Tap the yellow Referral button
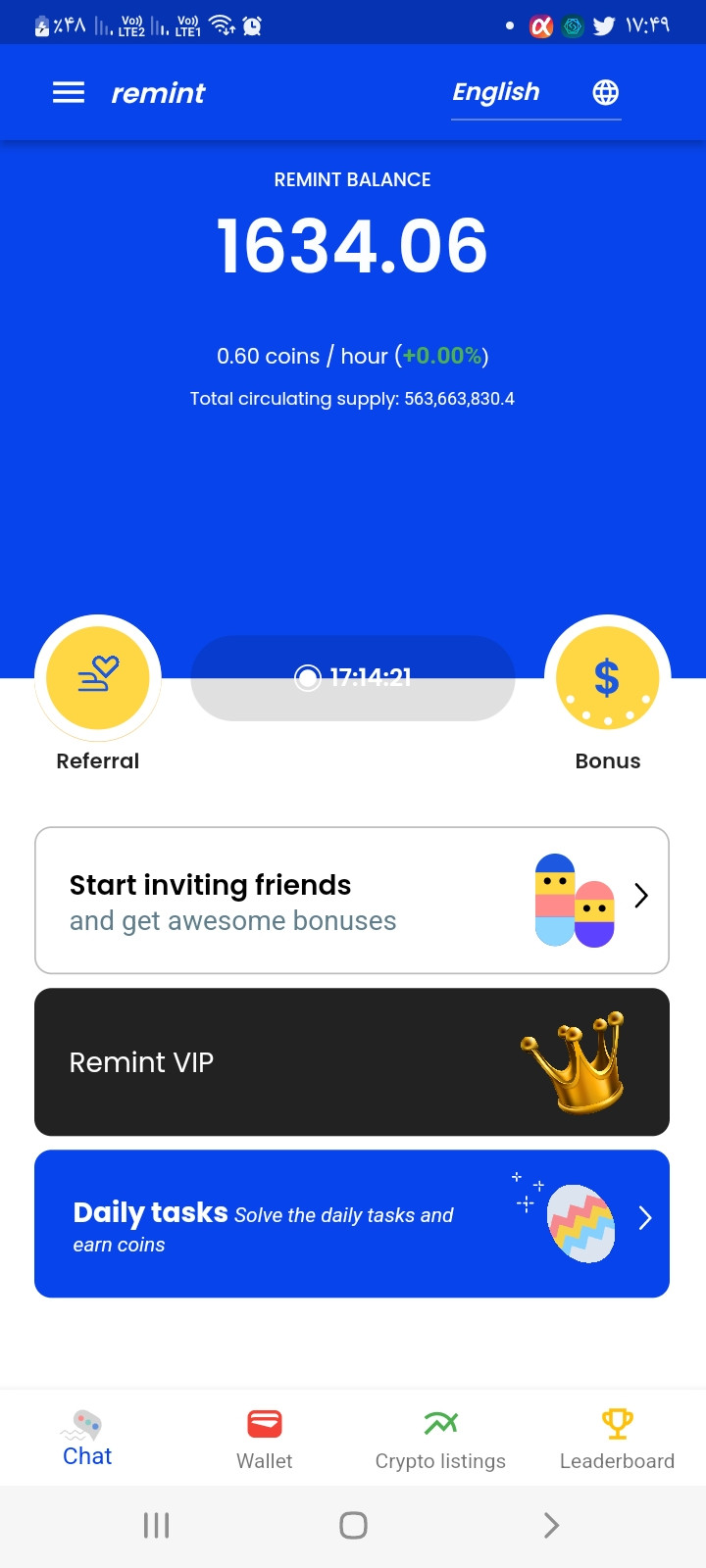The image size is (706, 1568). pyautogui.click(x=98, y=678)
